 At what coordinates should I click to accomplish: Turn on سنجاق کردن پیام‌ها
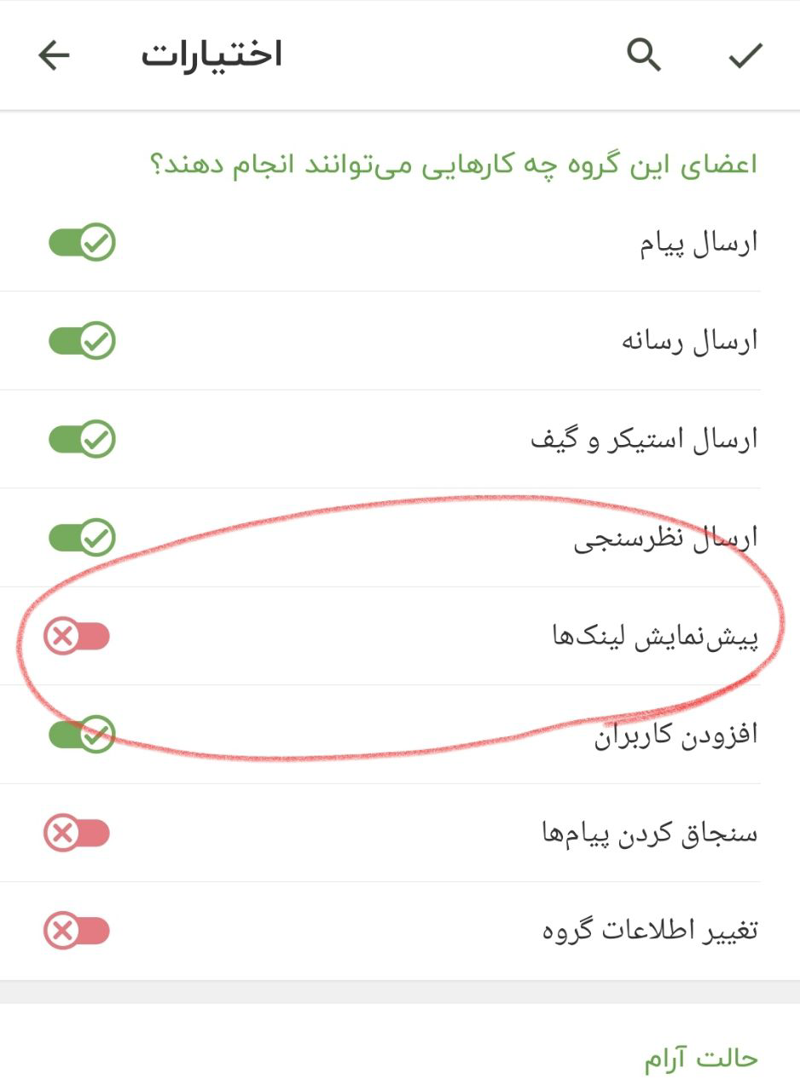click(x=76, y=833)
